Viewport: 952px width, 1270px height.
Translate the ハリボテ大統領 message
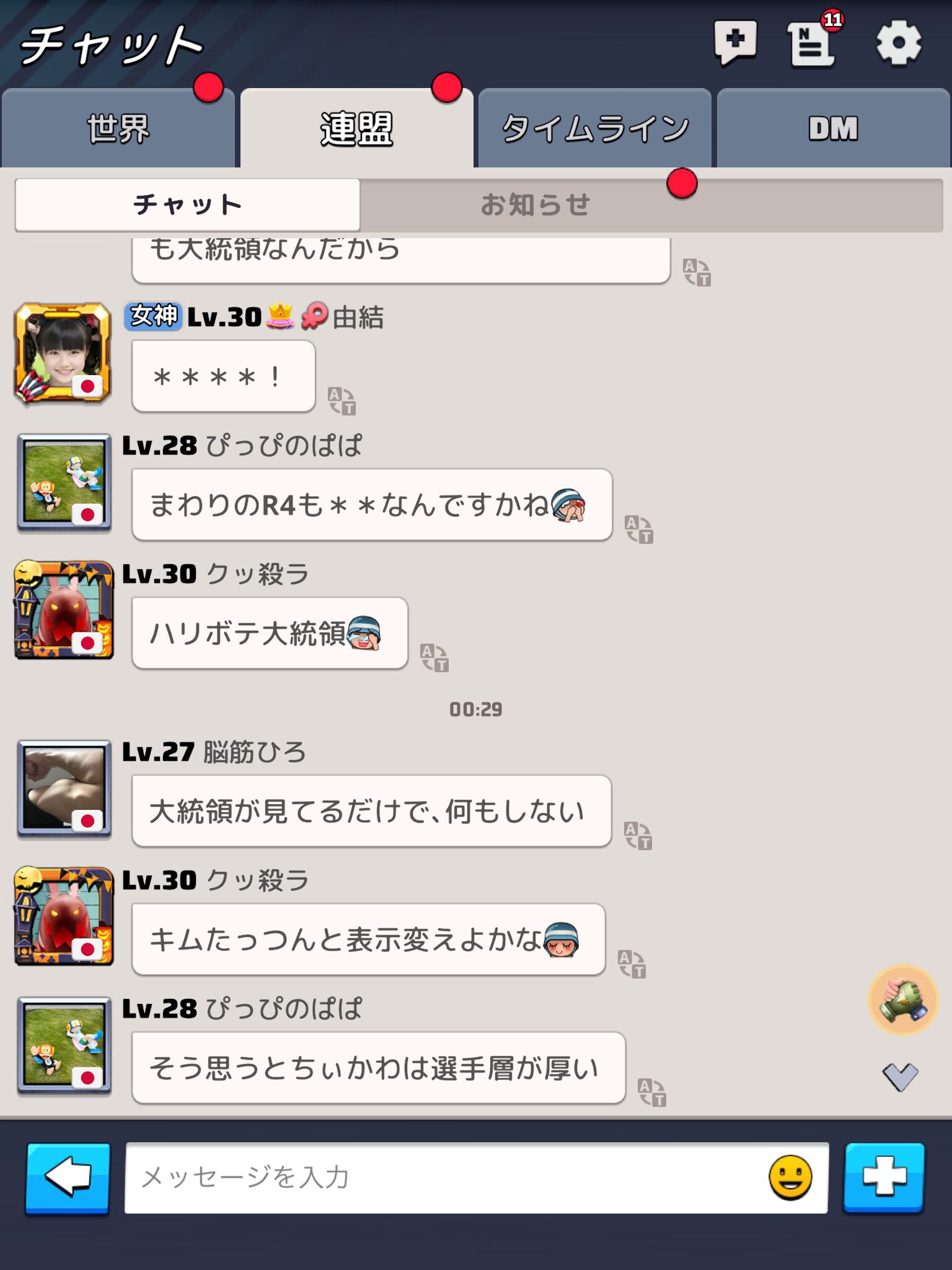click(434, 657)
